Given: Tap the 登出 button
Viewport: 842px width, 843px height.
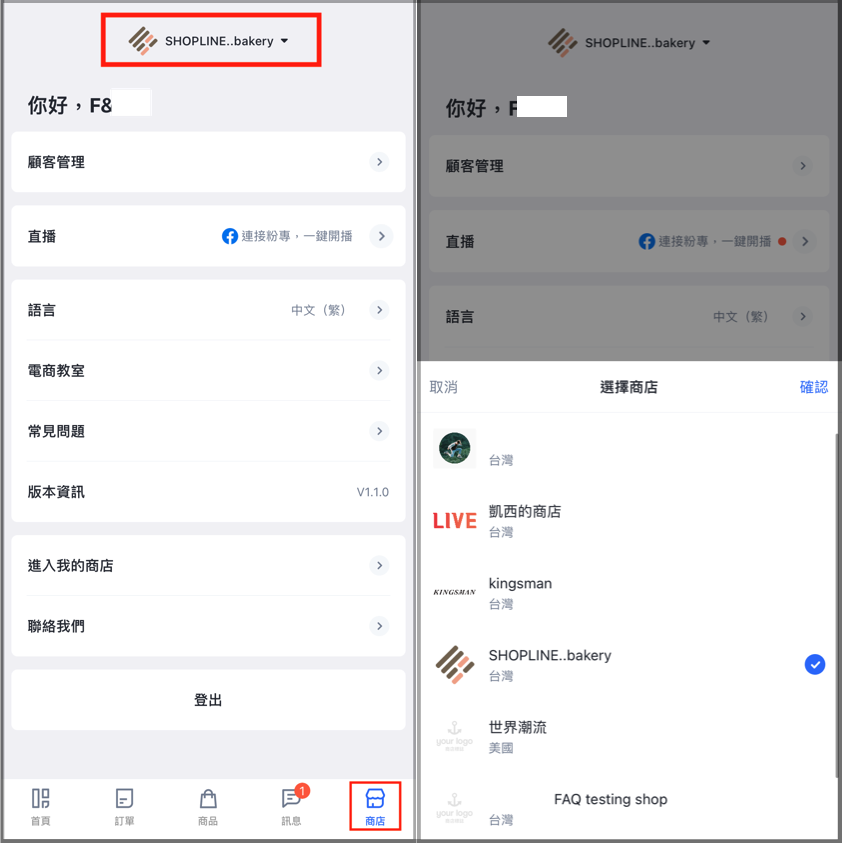Looking at the screenshot, I should [208, 700].
